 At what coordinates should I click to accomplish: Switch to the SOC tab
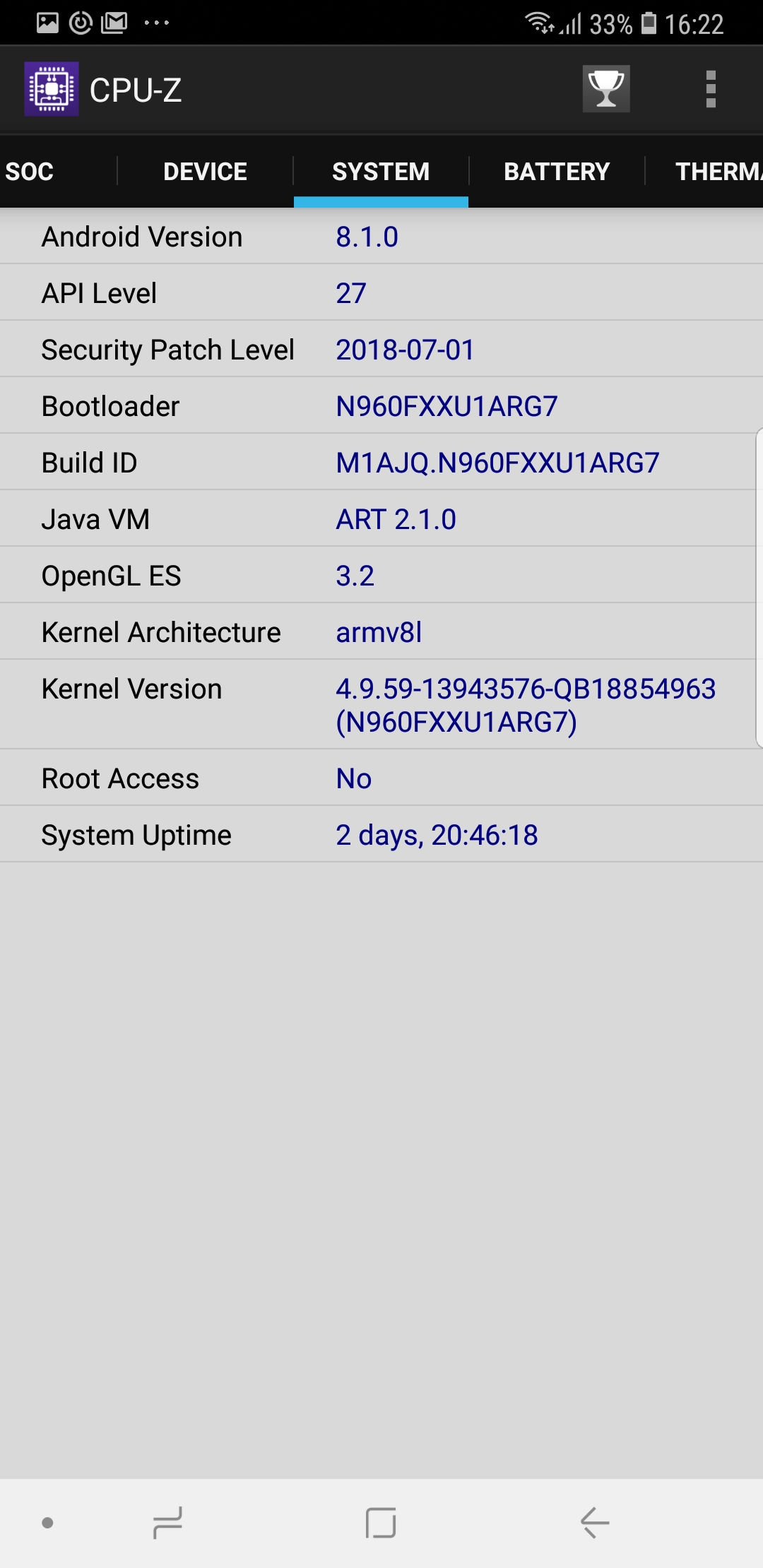click(x=30, y=172)
